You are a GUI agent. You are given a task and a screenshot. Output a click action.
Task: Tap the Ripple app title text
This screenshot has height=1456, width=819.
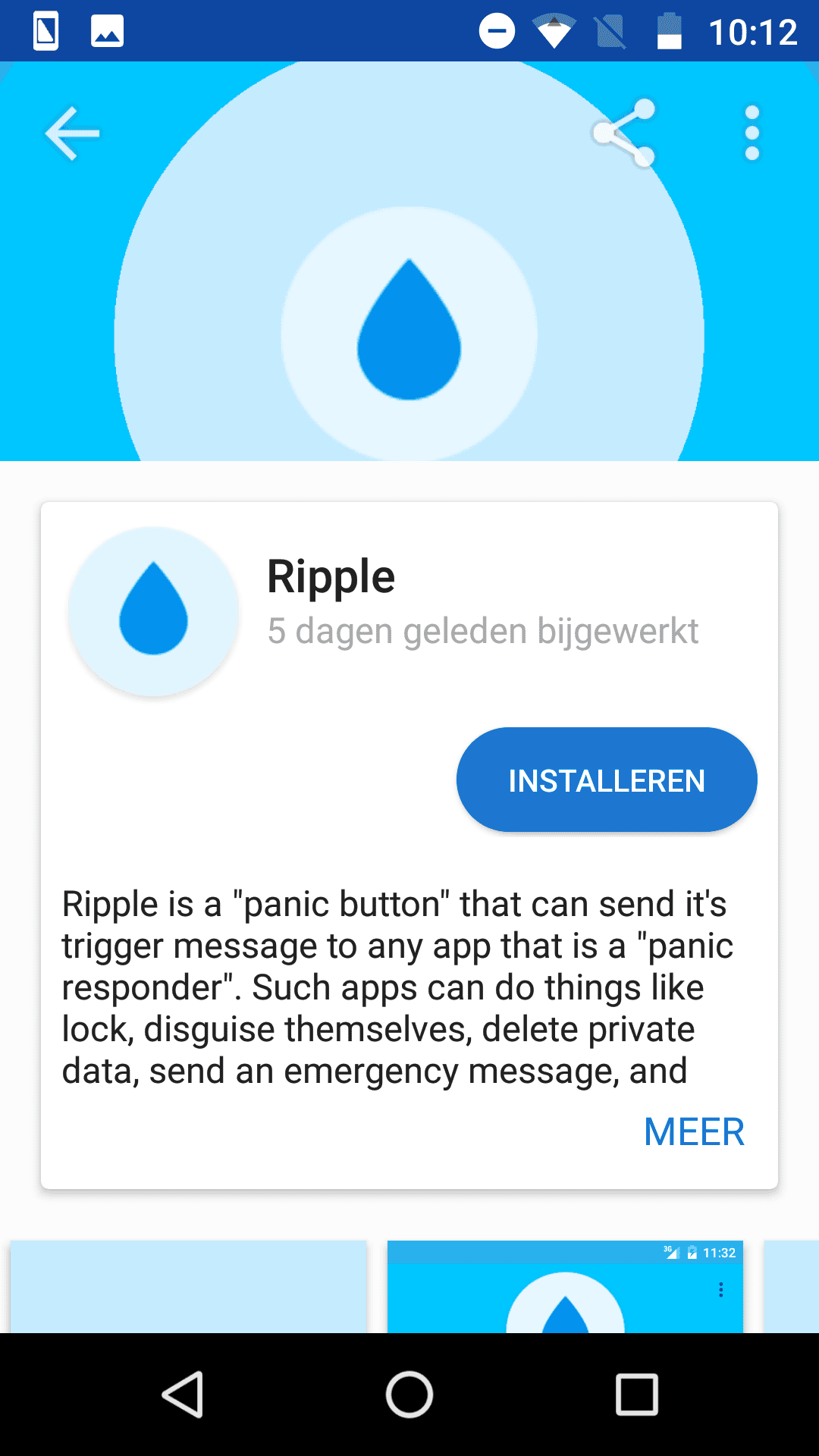(x=331, y=576)
